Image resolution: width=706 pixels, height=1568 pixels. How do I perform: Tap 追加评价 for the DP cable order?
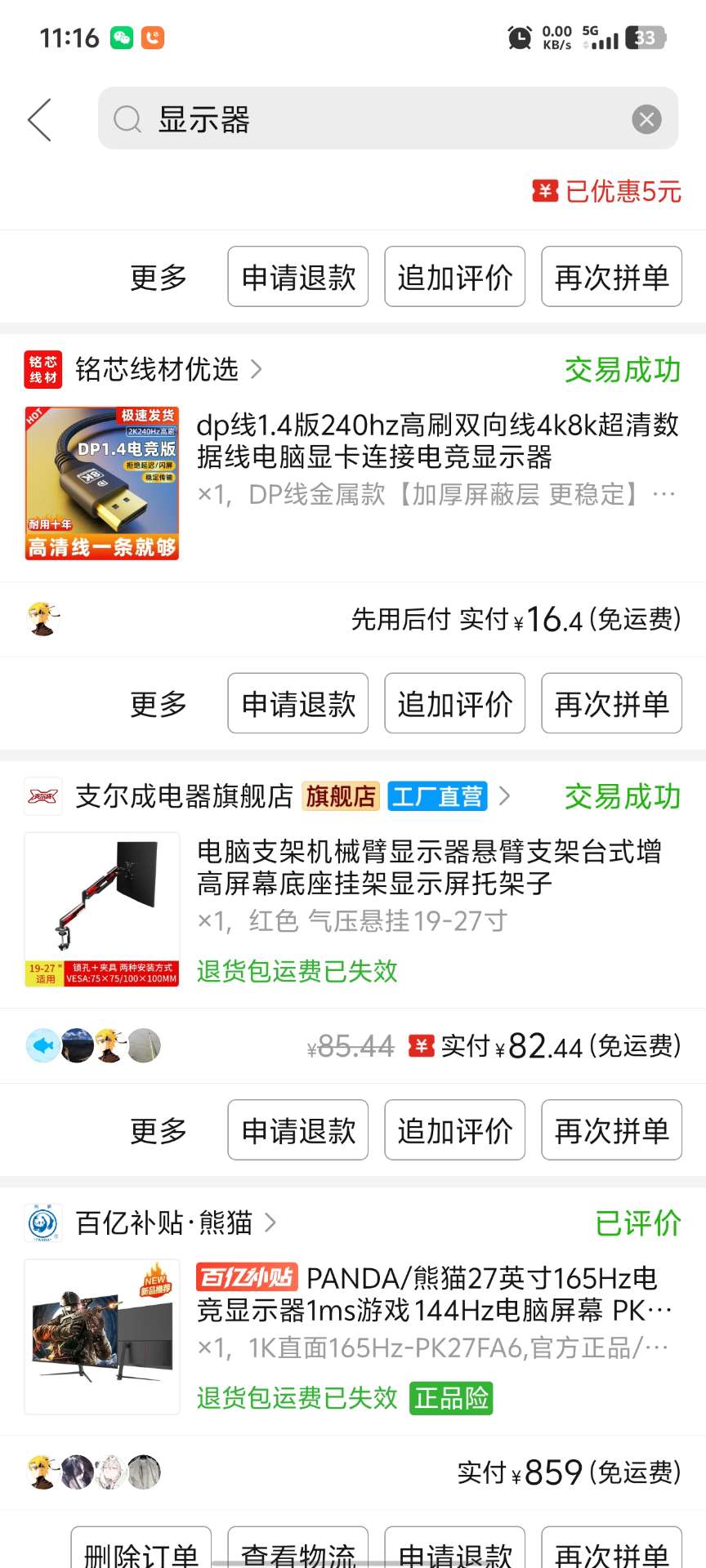pos(454,703)
